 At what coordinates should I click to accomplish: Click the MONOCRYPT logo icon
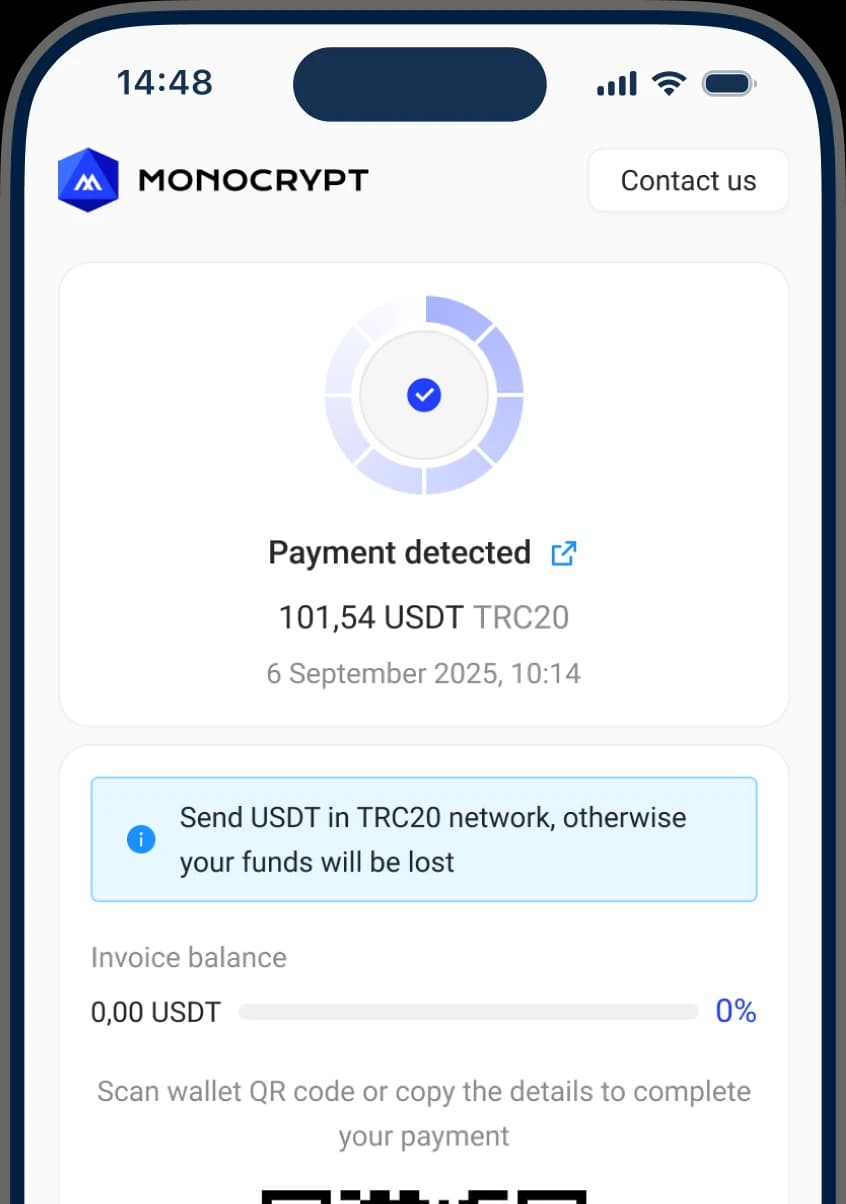(88, 180)
